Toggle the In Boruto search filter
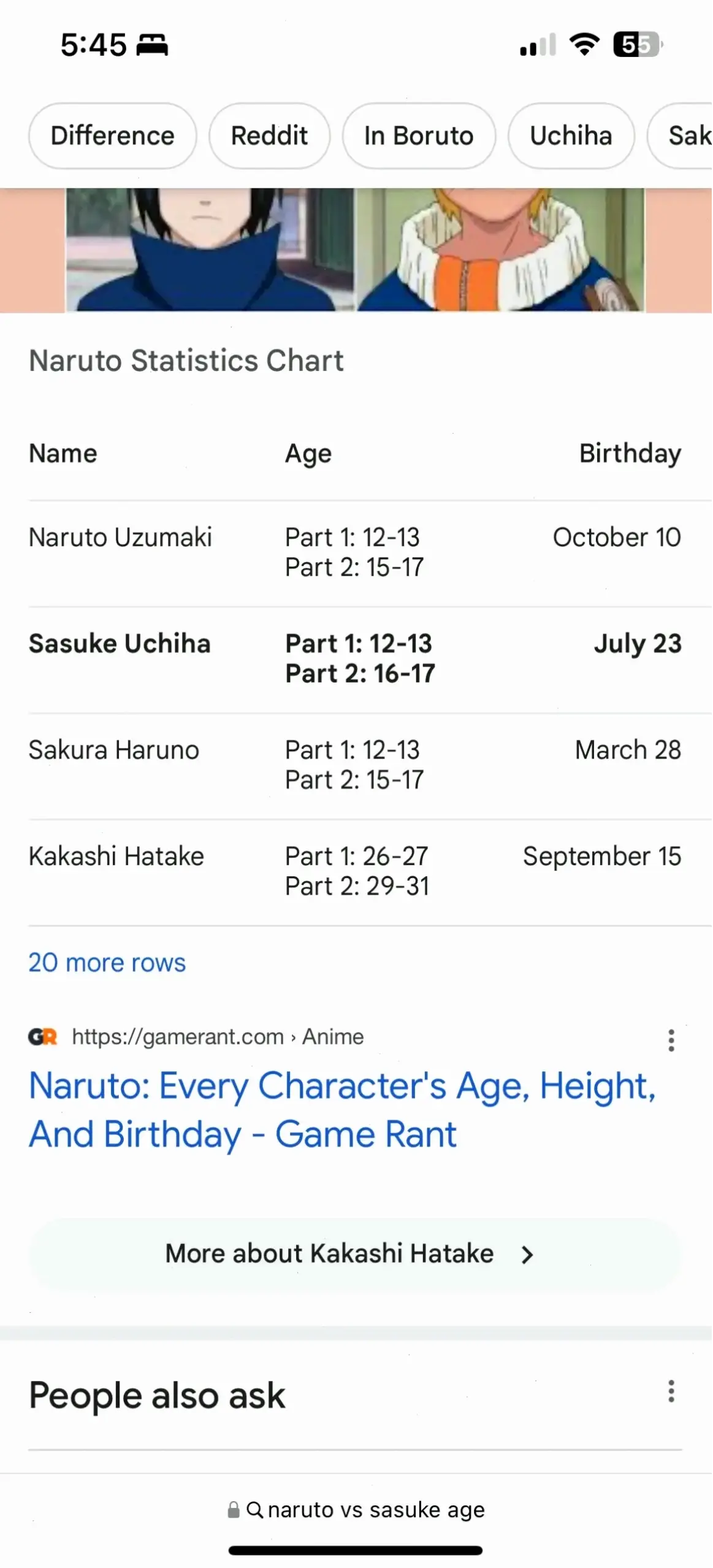This screenshot has height=1568, width=713. tap(419, 136)
